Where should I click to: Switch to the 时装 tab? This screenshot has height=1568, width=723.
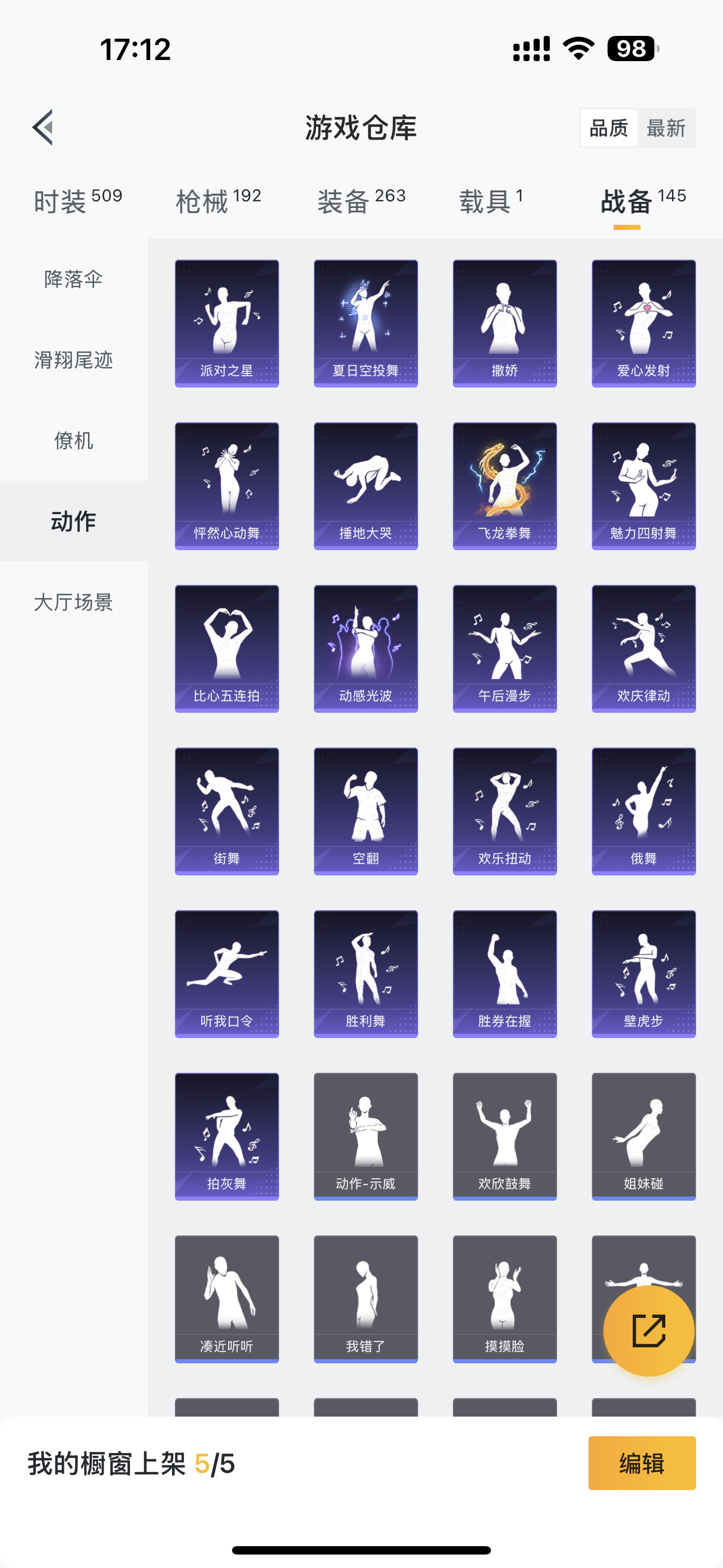tap(78, 201)
